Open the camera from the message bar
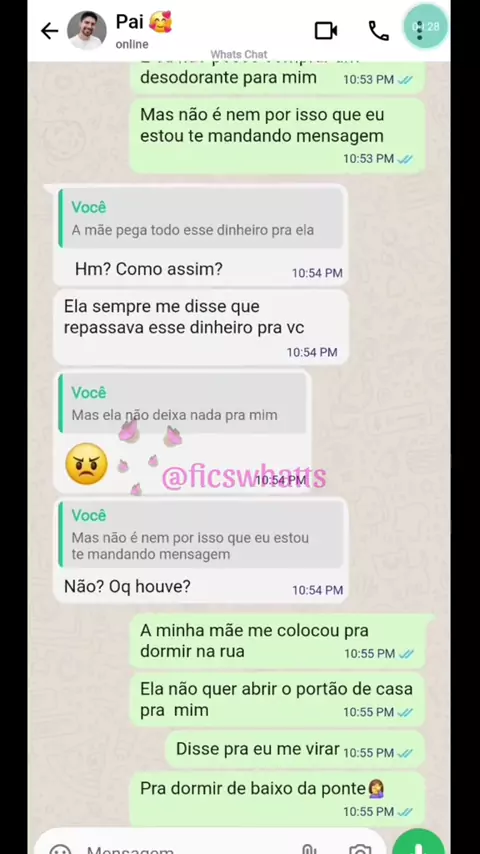 [360, 849]
